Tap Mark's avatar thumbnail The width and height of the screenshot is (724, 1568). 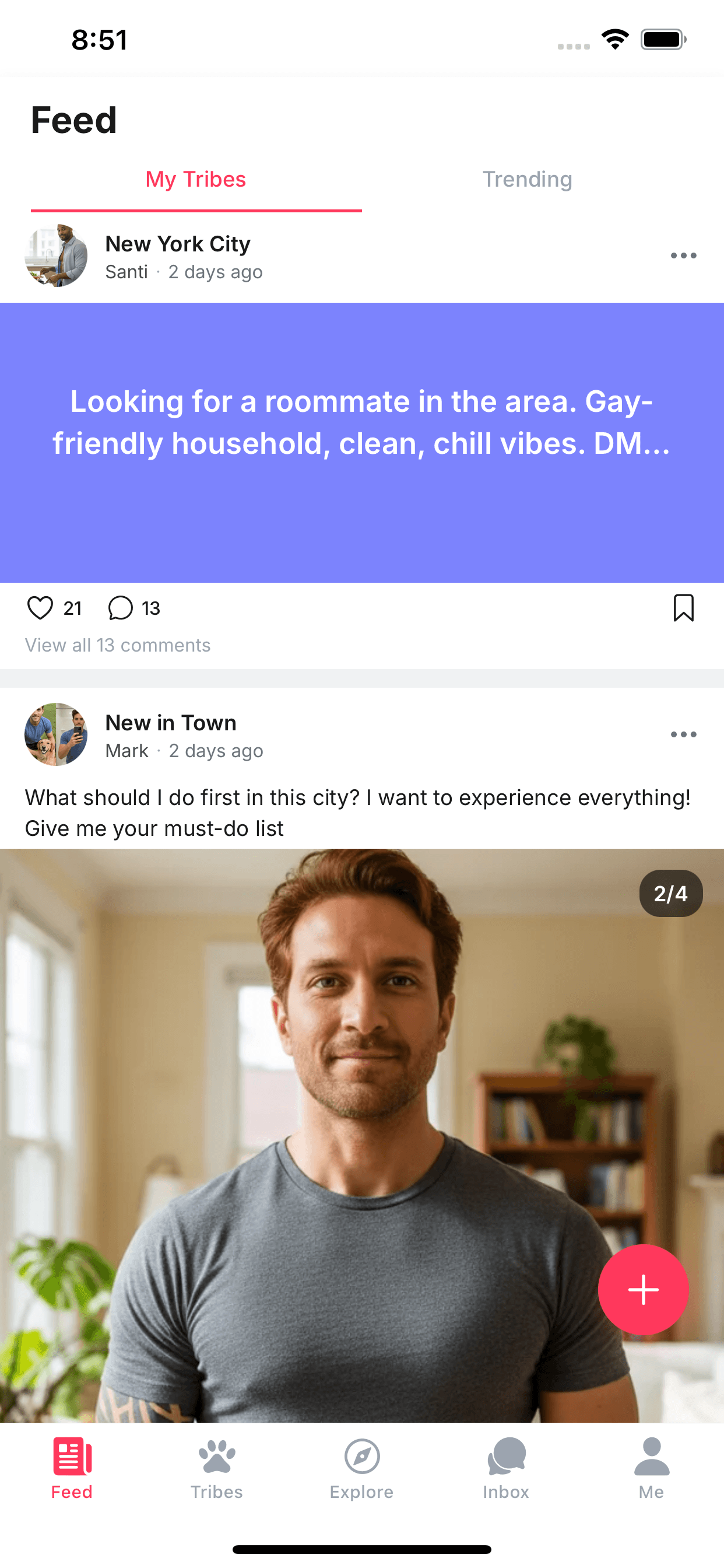point(56,734)
